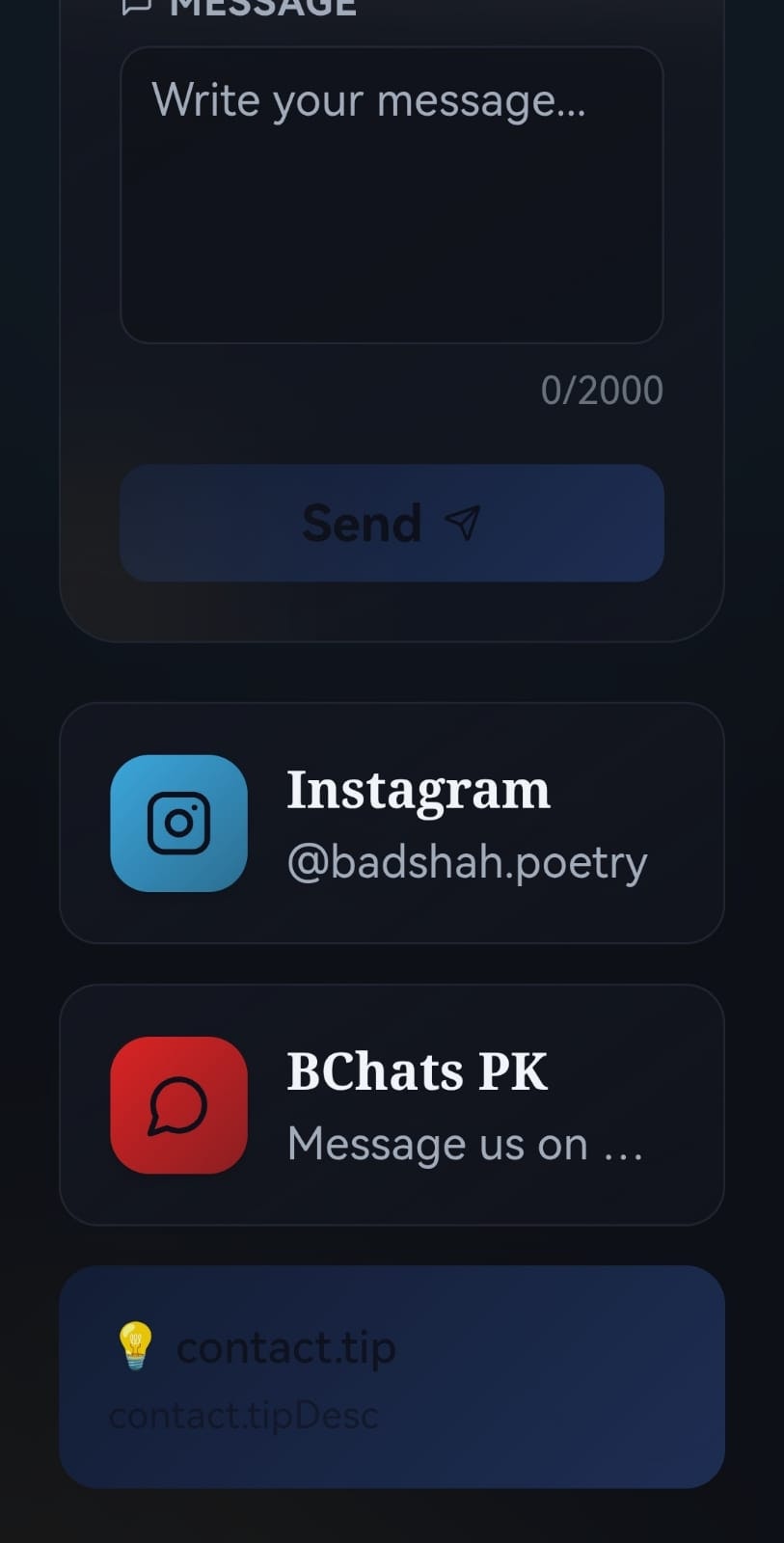Focus the Write your message text field
784x1543 pixels.
391,195
